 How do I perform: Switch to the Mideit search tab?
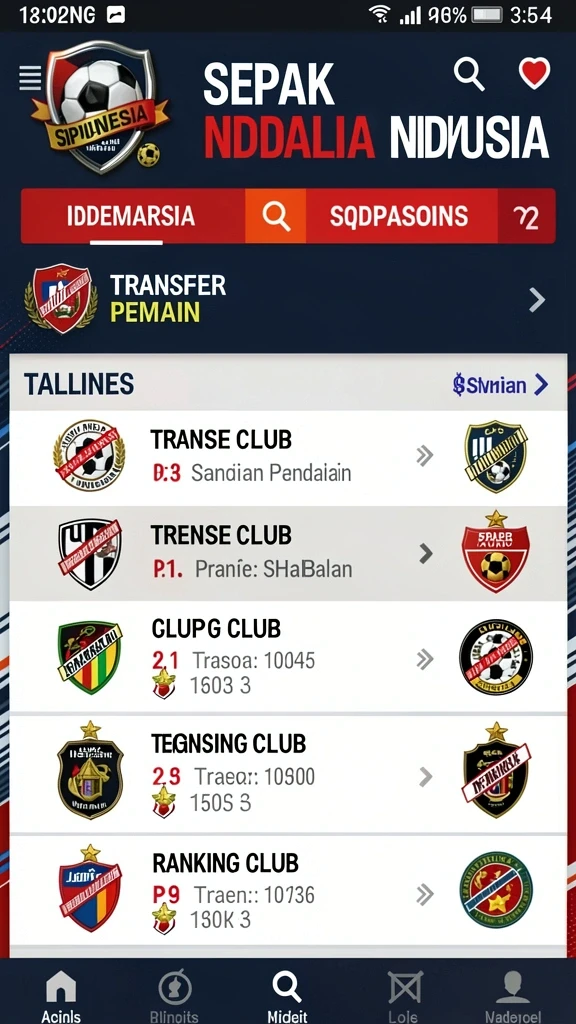(287, 994)
